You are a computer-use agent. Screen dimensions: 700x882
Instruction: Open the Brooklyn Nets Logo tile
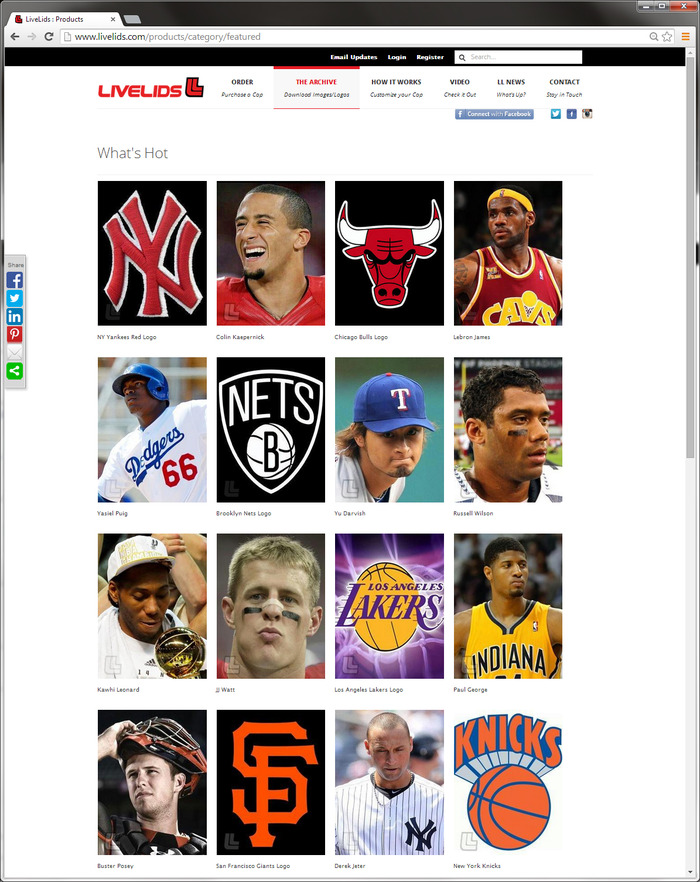271,430
